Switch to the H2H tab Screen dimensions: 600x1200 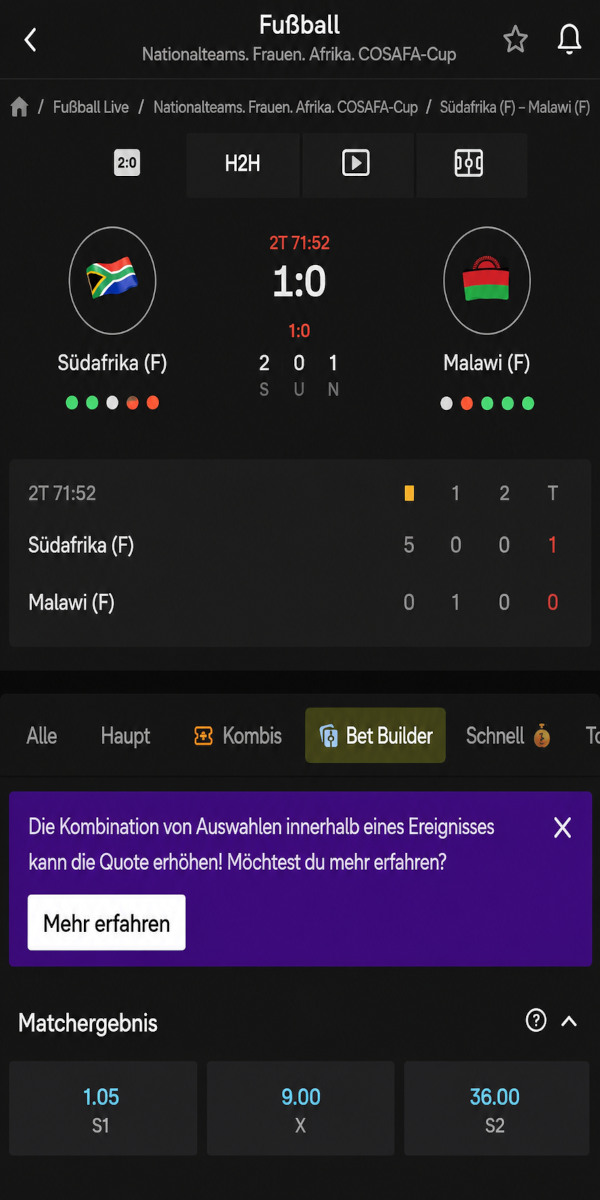(243, 164)
